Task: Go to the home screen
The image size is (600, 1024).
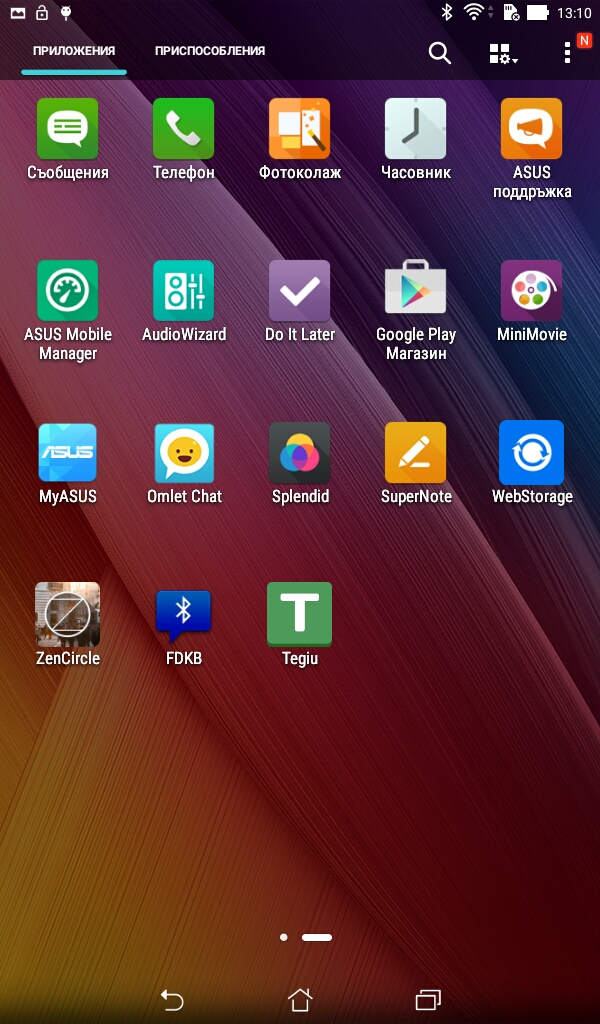Action: [300, 999]
